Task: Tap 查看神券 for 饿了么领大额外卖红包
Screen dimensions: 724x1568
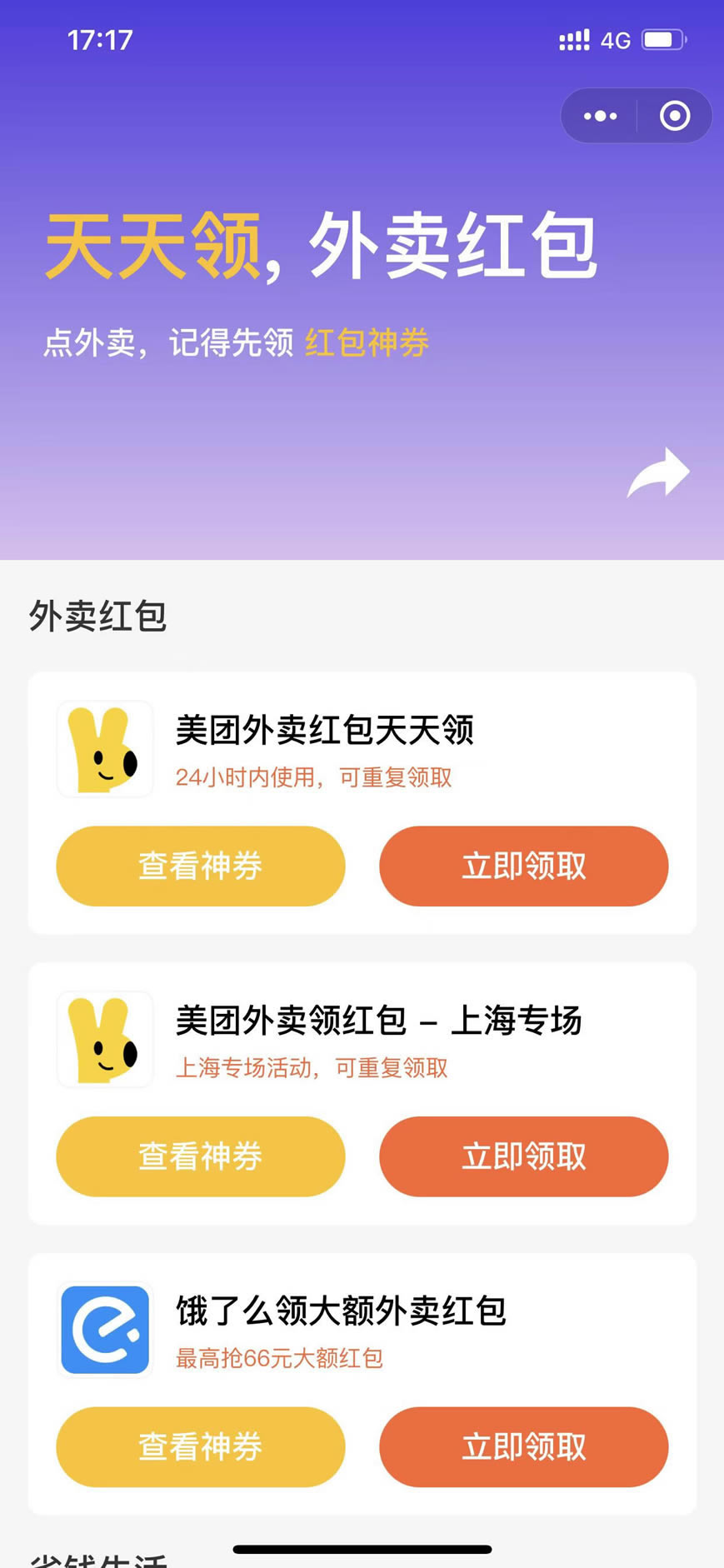Action: click(x=201, y=1447)
